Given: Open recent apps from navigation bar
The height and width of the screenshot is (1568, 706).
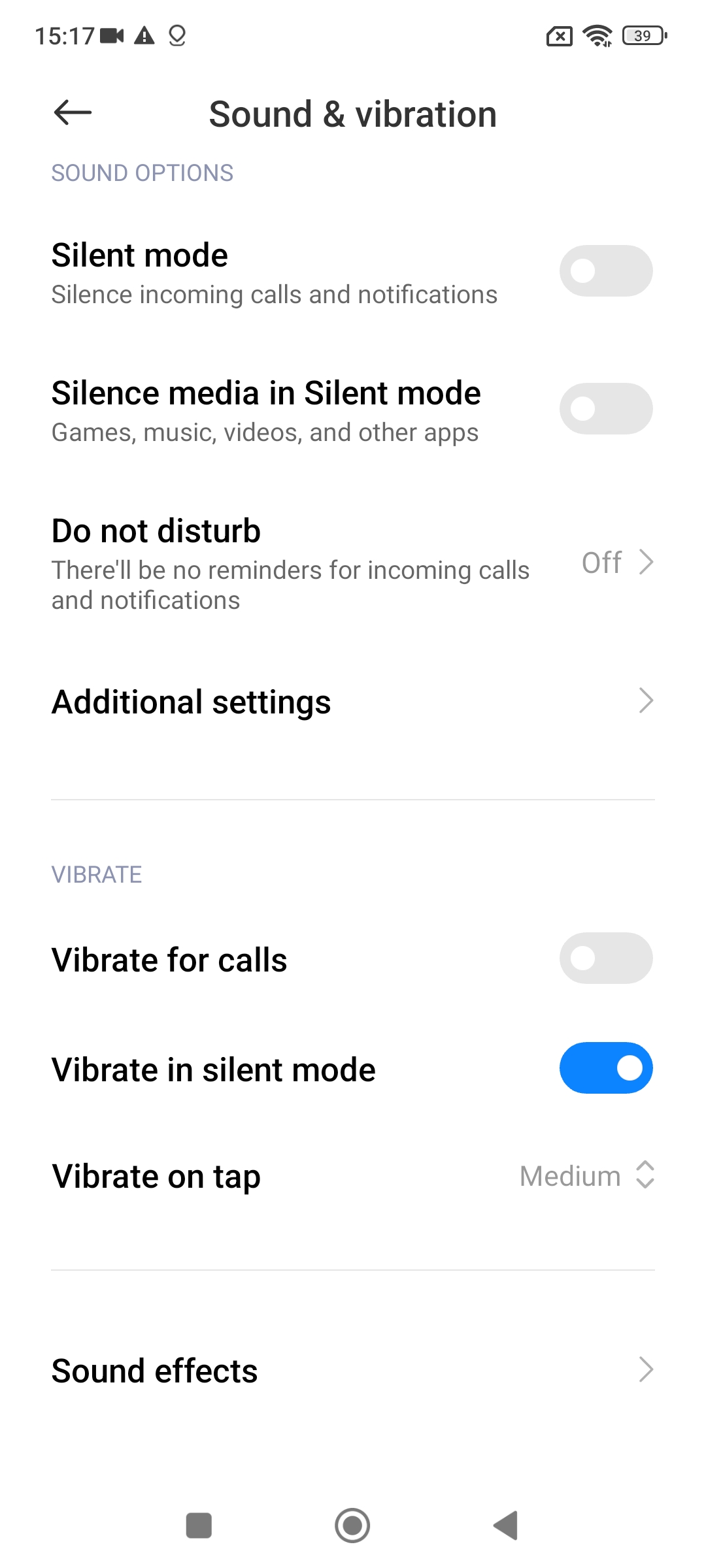Looking at the screenshot, I should 199,1526.
